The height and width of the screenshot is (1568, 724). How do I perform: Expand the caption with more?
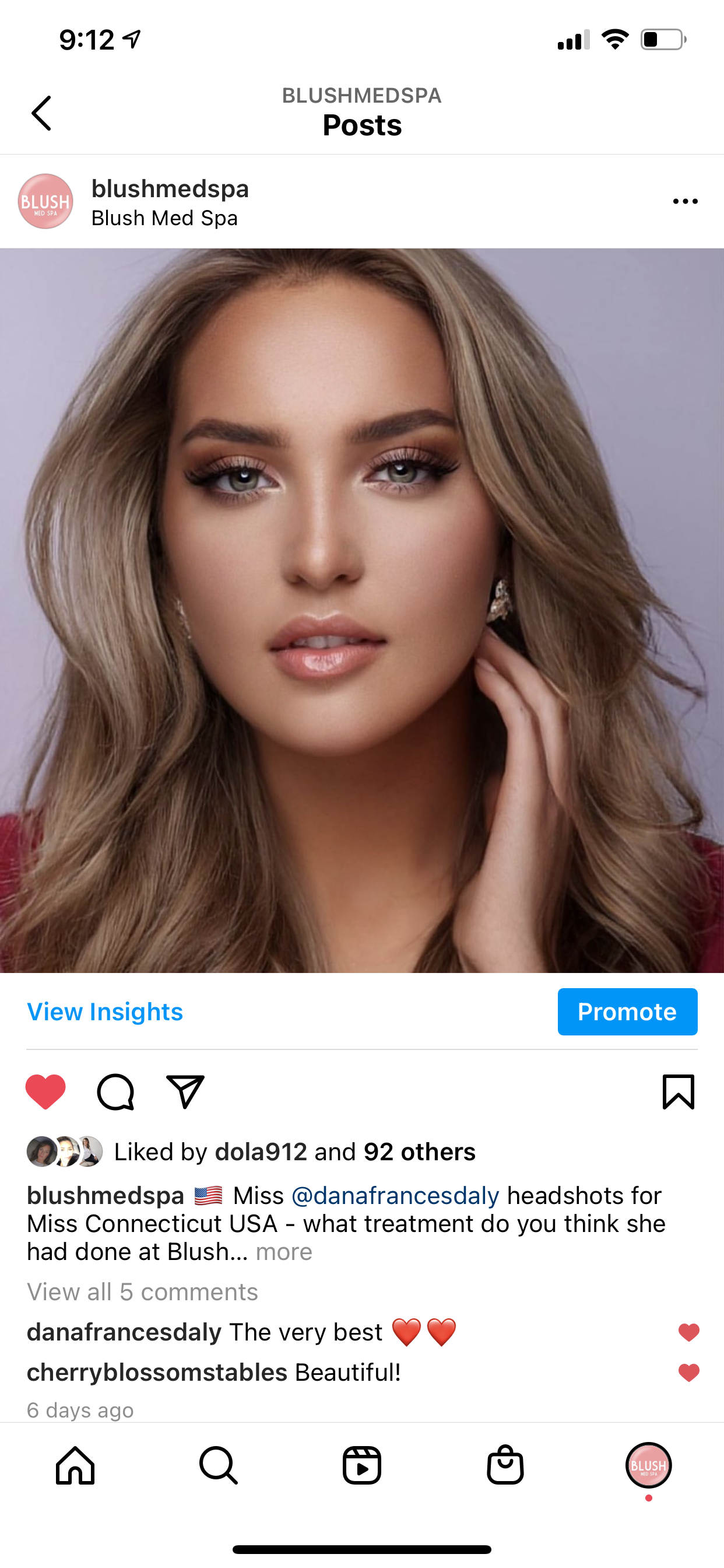click(283, 1252)
